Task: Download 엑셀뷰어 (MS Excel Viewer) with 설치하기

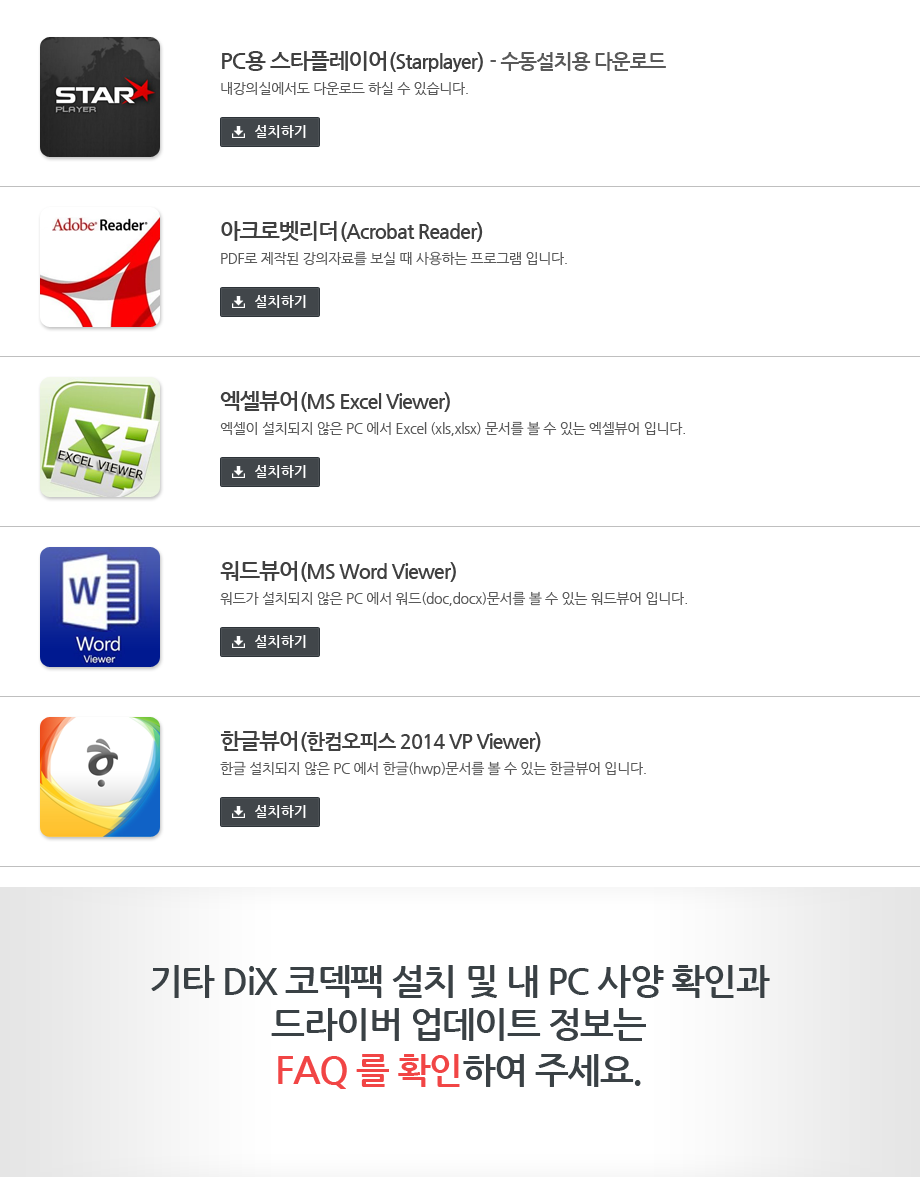Action: point(270,472)
